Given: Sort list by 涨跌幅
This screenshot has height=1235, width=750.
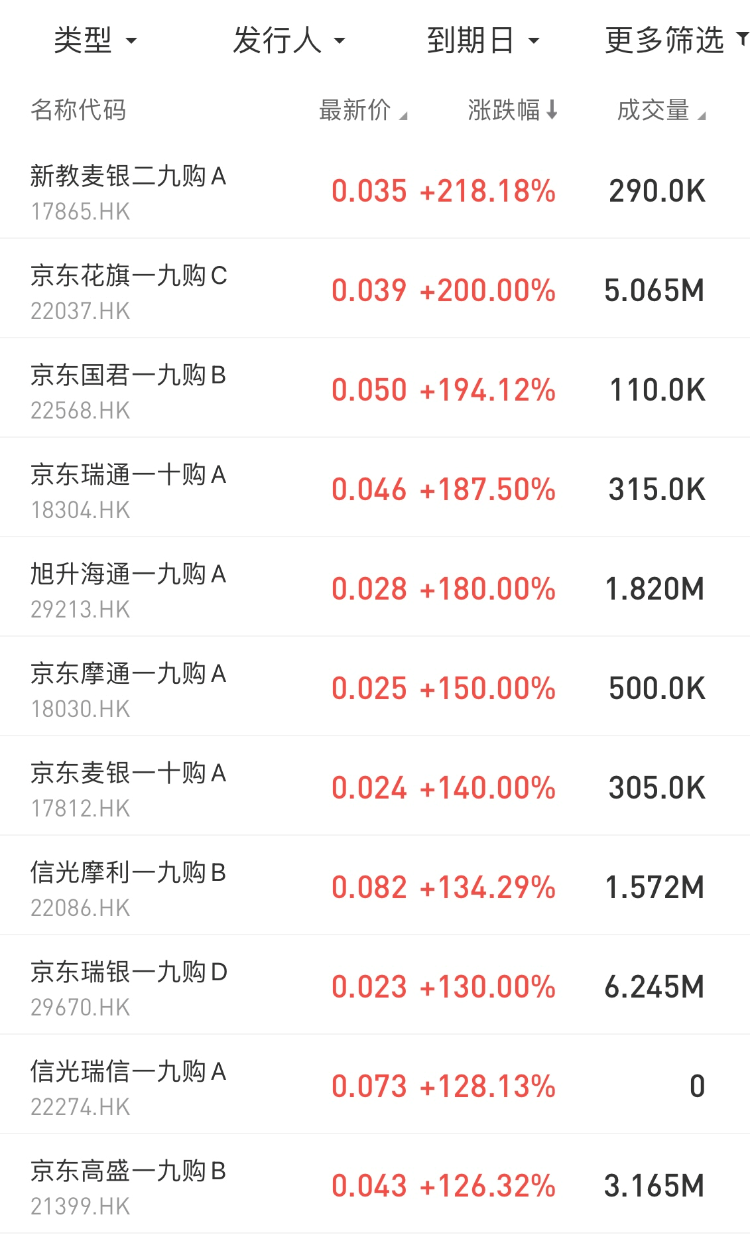Looking at the screenshot, I should coord(513,111).
